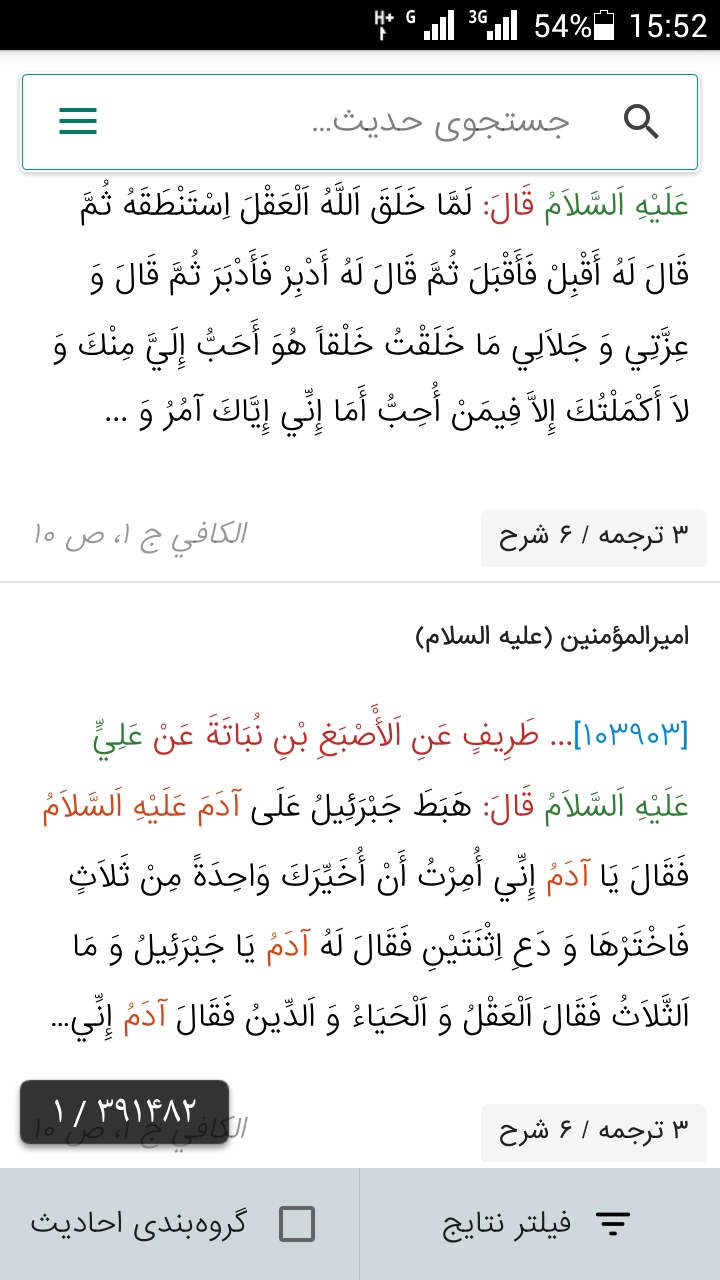Screen dimensions: 720x1280
Task: Open ترجمه / شرح for hadith 103903
Action: pyautogui.click(x=593, y=1131)
